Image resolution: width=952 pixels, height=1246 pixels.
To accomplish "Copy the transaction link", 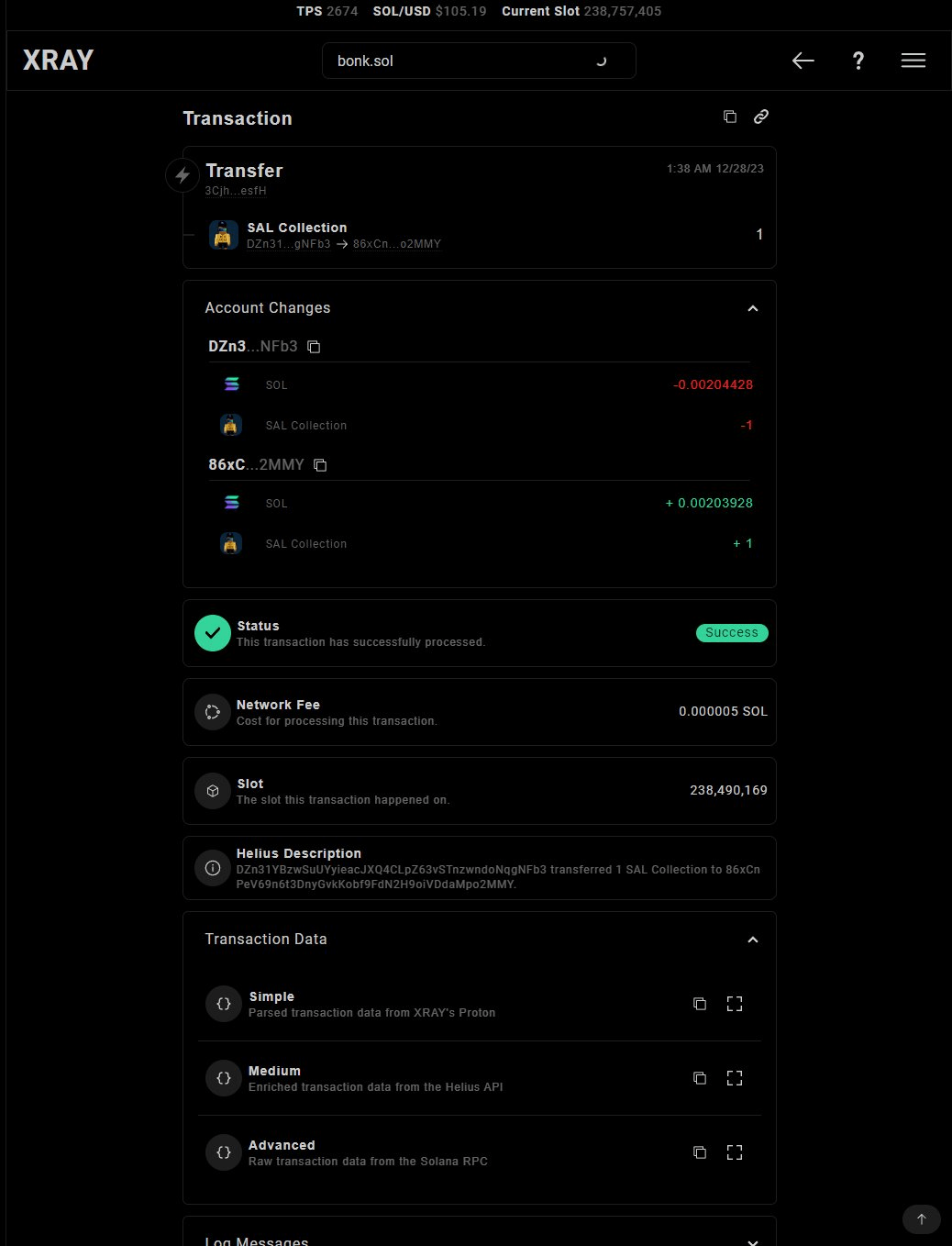I will (760, 117).
